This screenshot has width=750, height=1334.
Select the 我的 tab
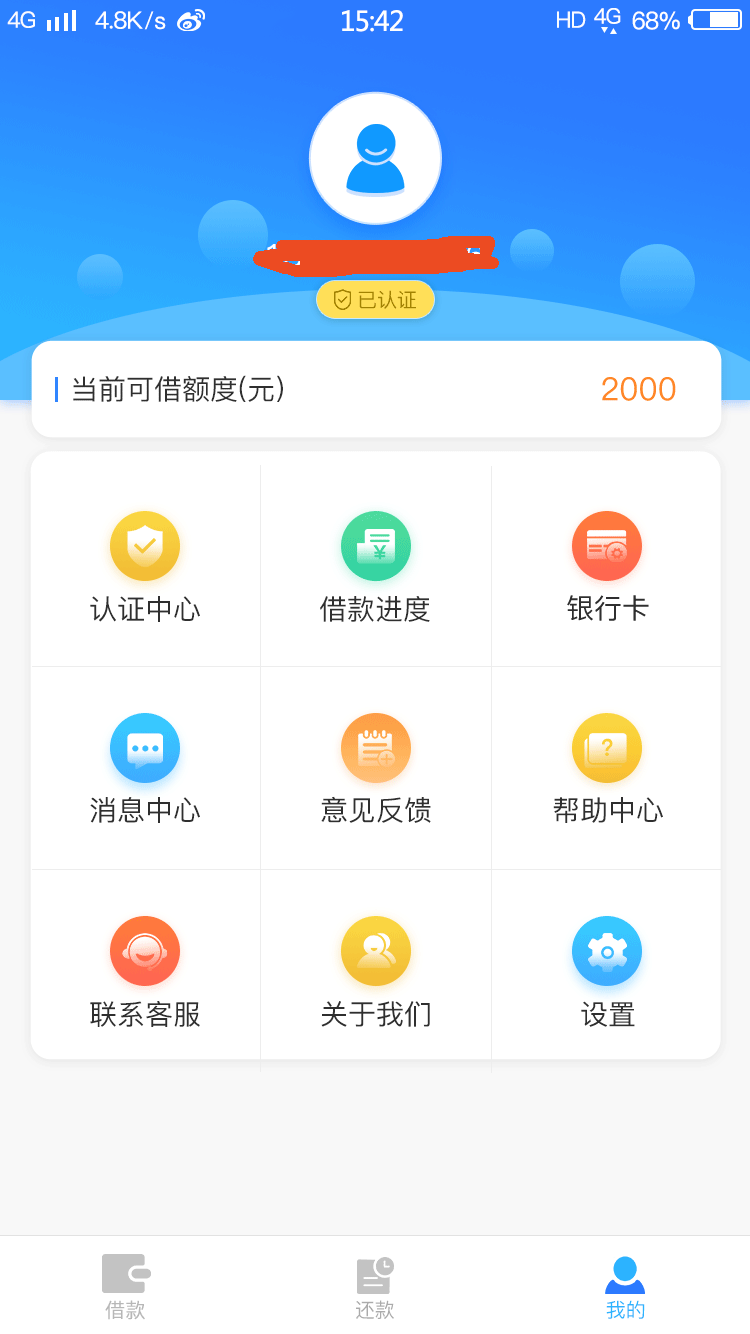tap(625, 1286)
